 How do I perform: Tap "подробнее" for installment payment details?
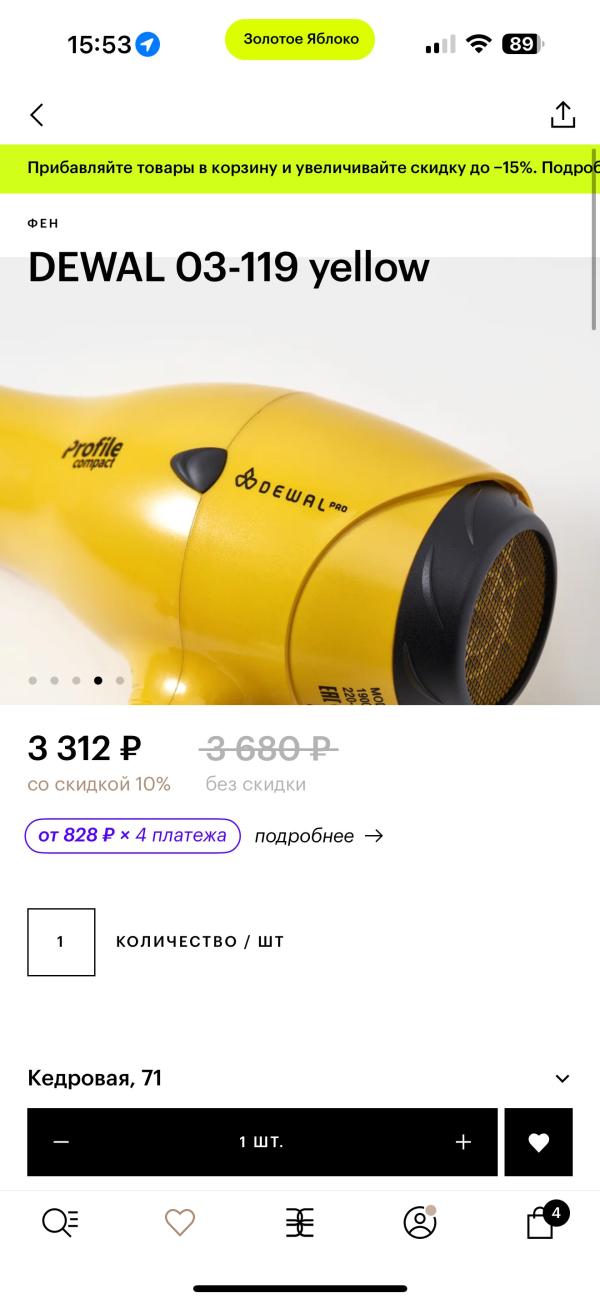(x=318, y=836)
